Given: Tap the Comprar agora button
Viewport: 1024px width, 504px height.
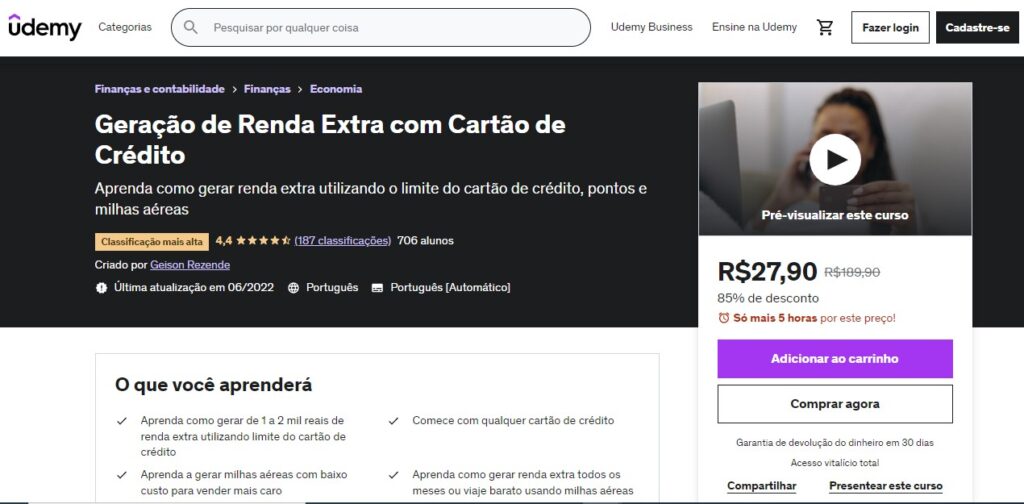Looking at the screenshot, I should 834,404.
